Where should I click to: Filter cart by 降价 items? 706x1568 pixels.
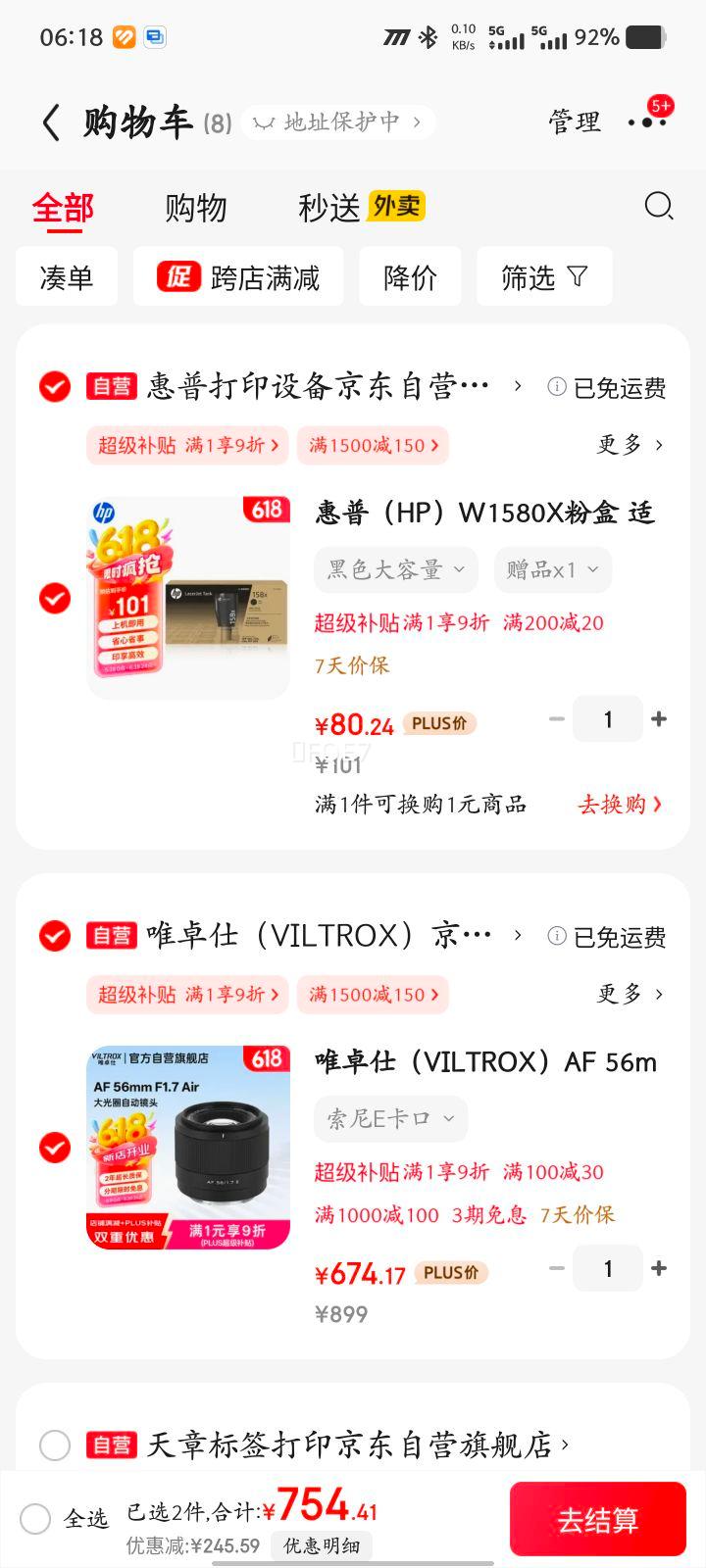pyautogui.click(x=410, y=276)
